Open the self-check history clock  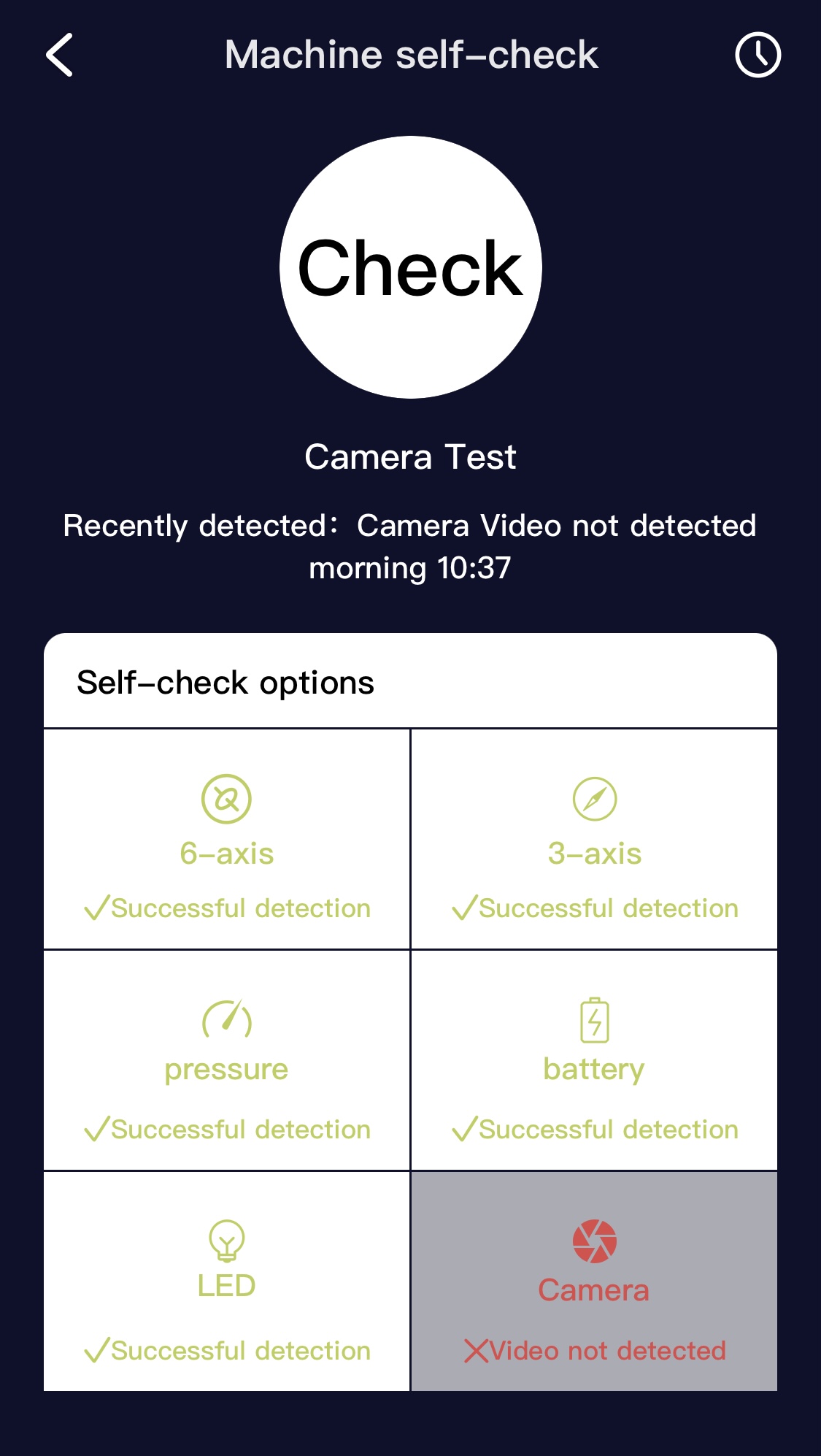(758, 55)
